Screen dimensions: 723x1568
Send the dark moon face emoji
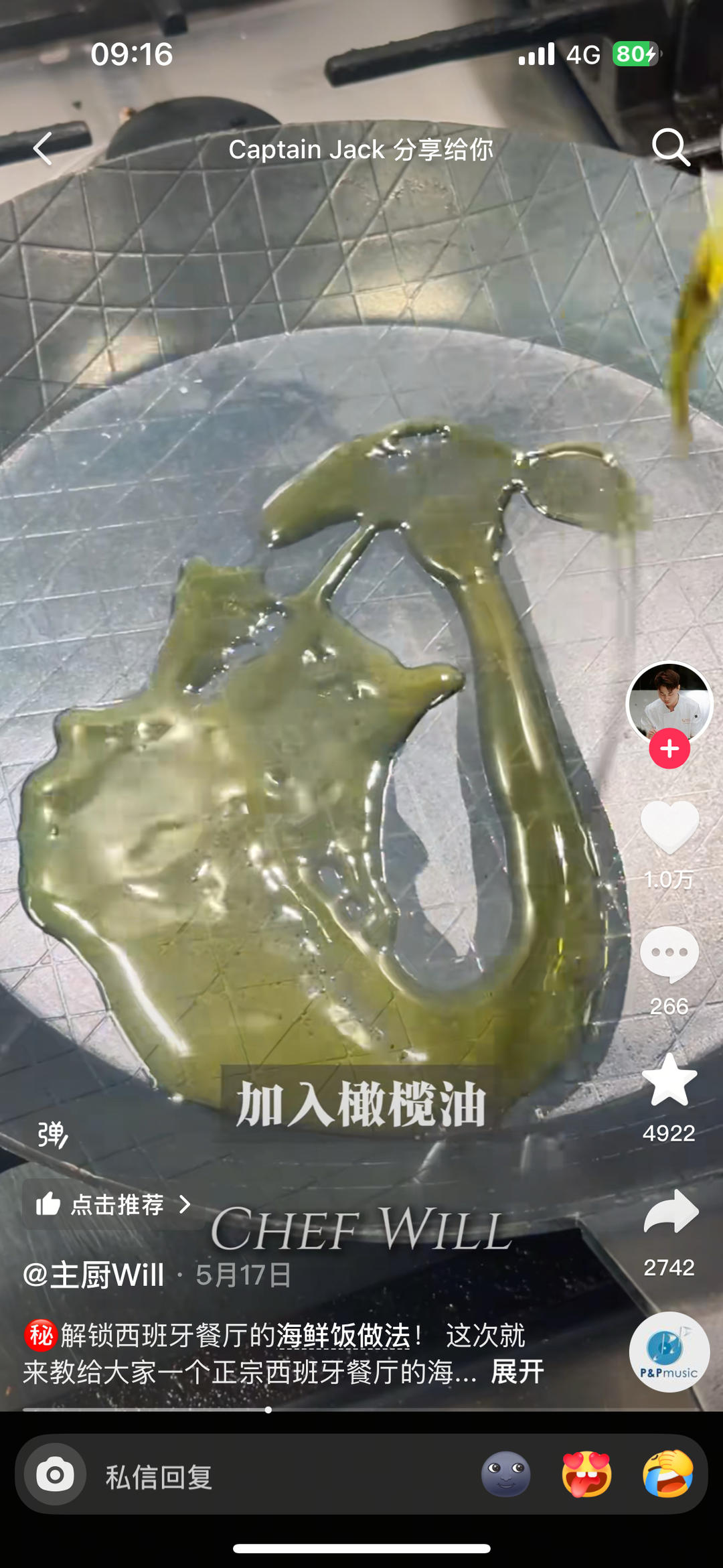tap(505, 1474)
